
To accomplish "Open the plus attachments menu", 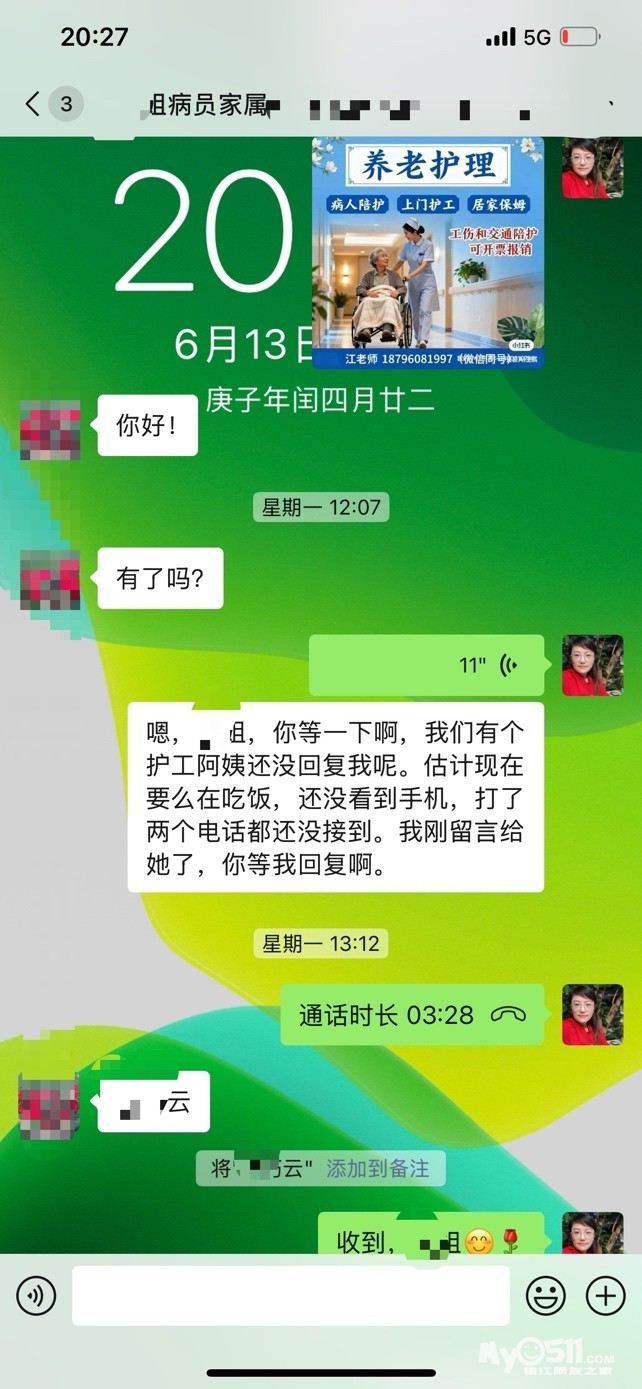I will (605, 1297).
